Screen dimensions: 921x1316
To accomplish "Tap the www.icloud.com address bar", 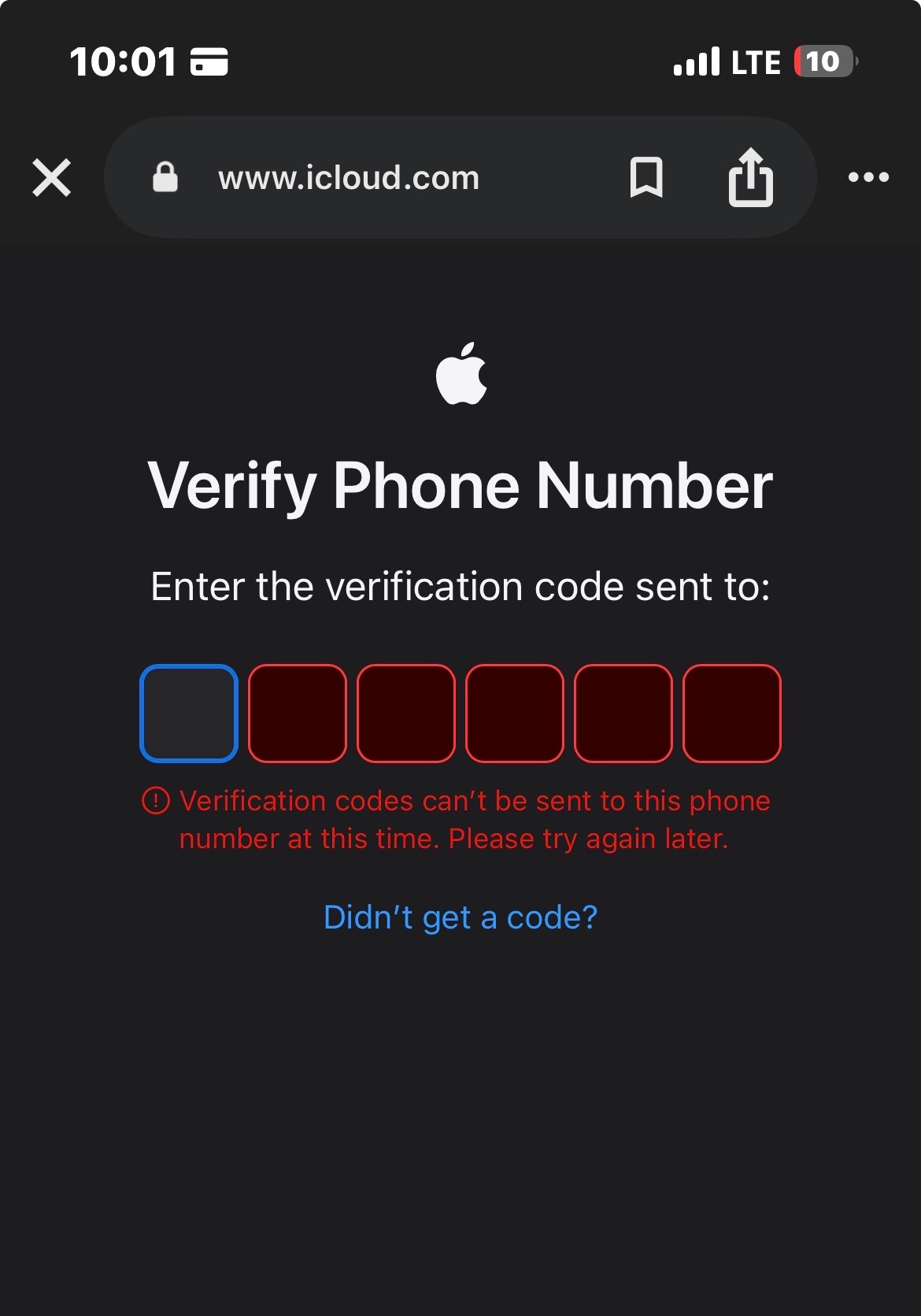I will (349, 178).
